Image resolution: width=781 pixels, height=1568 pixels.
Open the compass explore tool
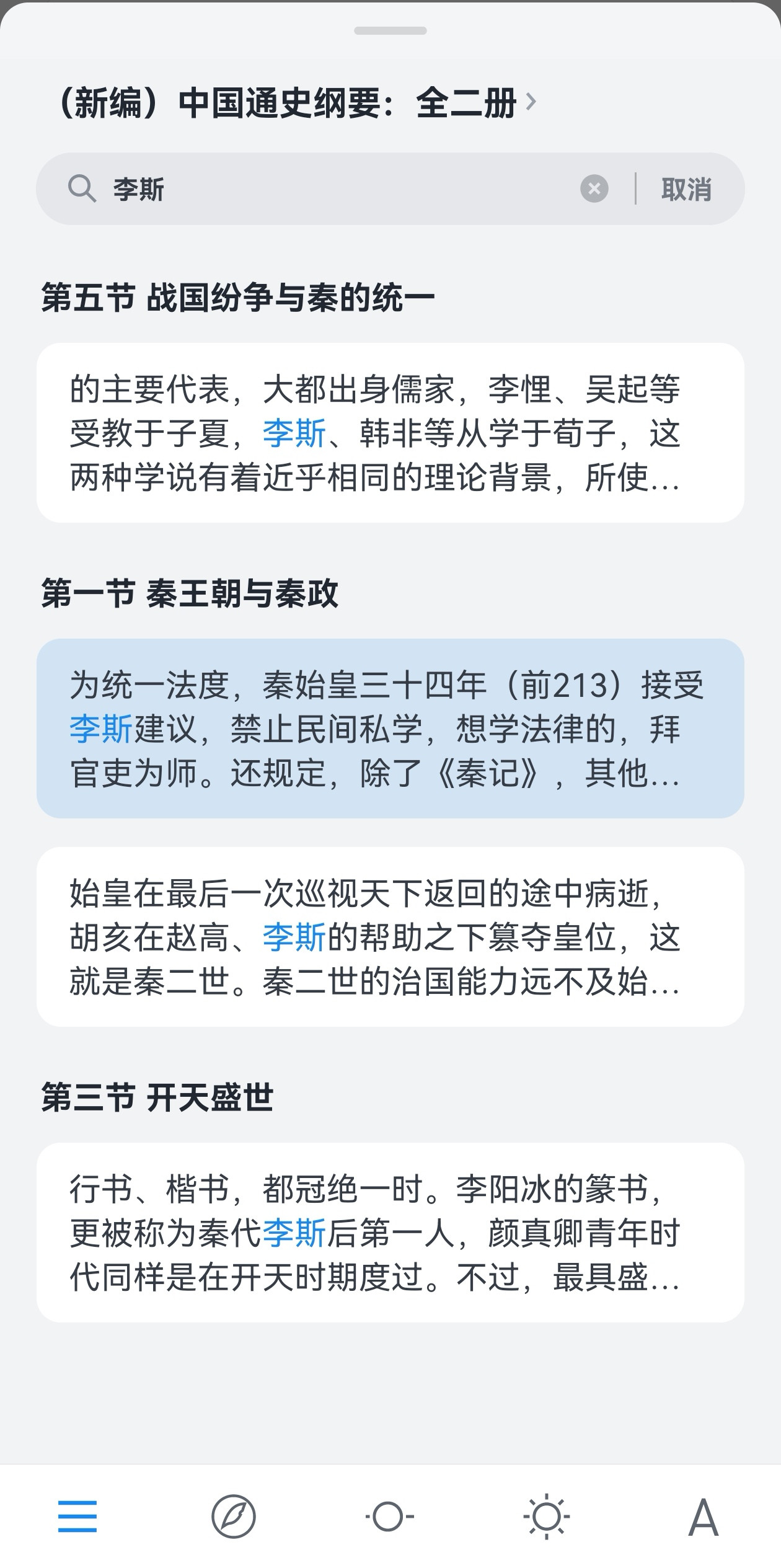(234, 1516)
